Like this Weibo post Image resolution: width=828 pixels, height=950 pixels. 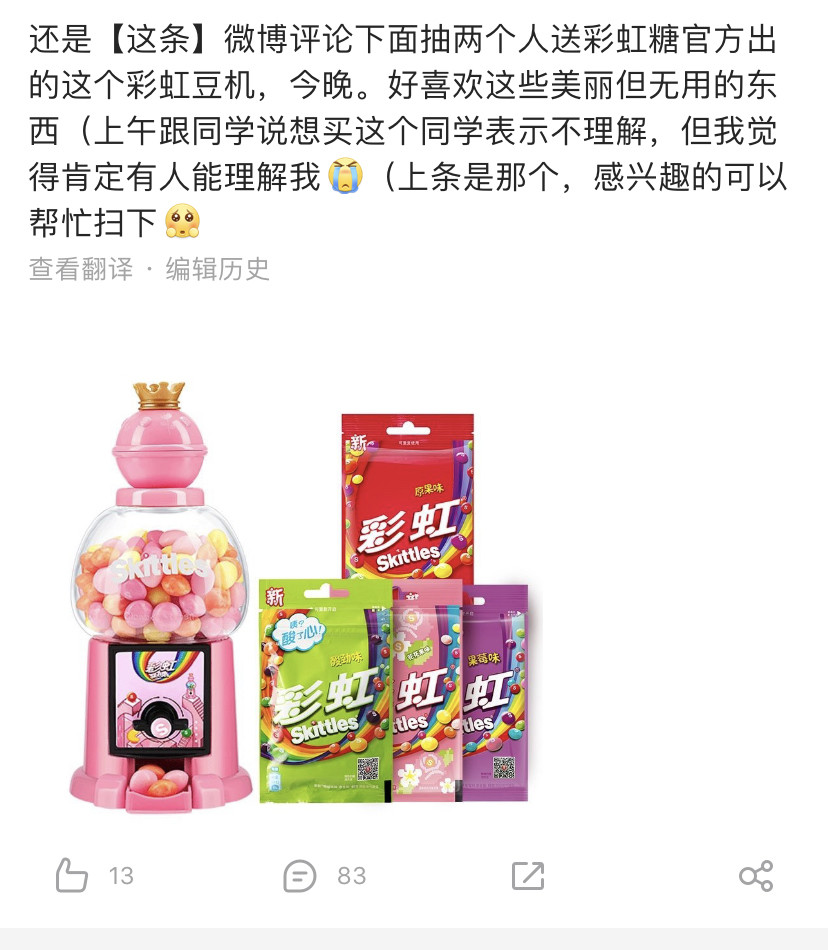72,876
